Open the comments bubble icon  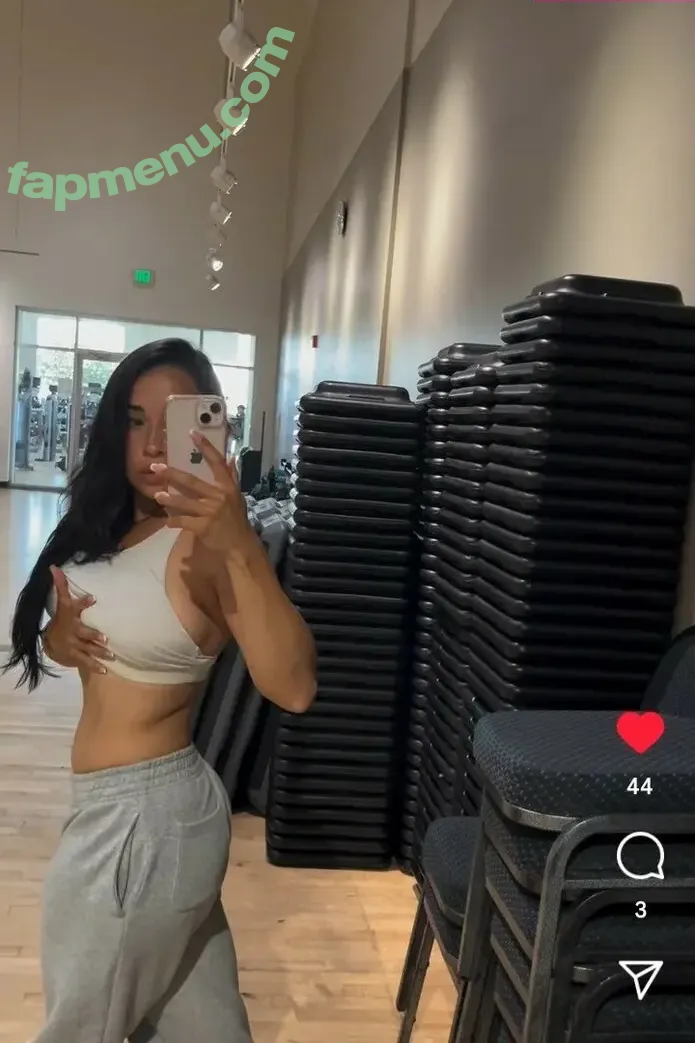640,856
